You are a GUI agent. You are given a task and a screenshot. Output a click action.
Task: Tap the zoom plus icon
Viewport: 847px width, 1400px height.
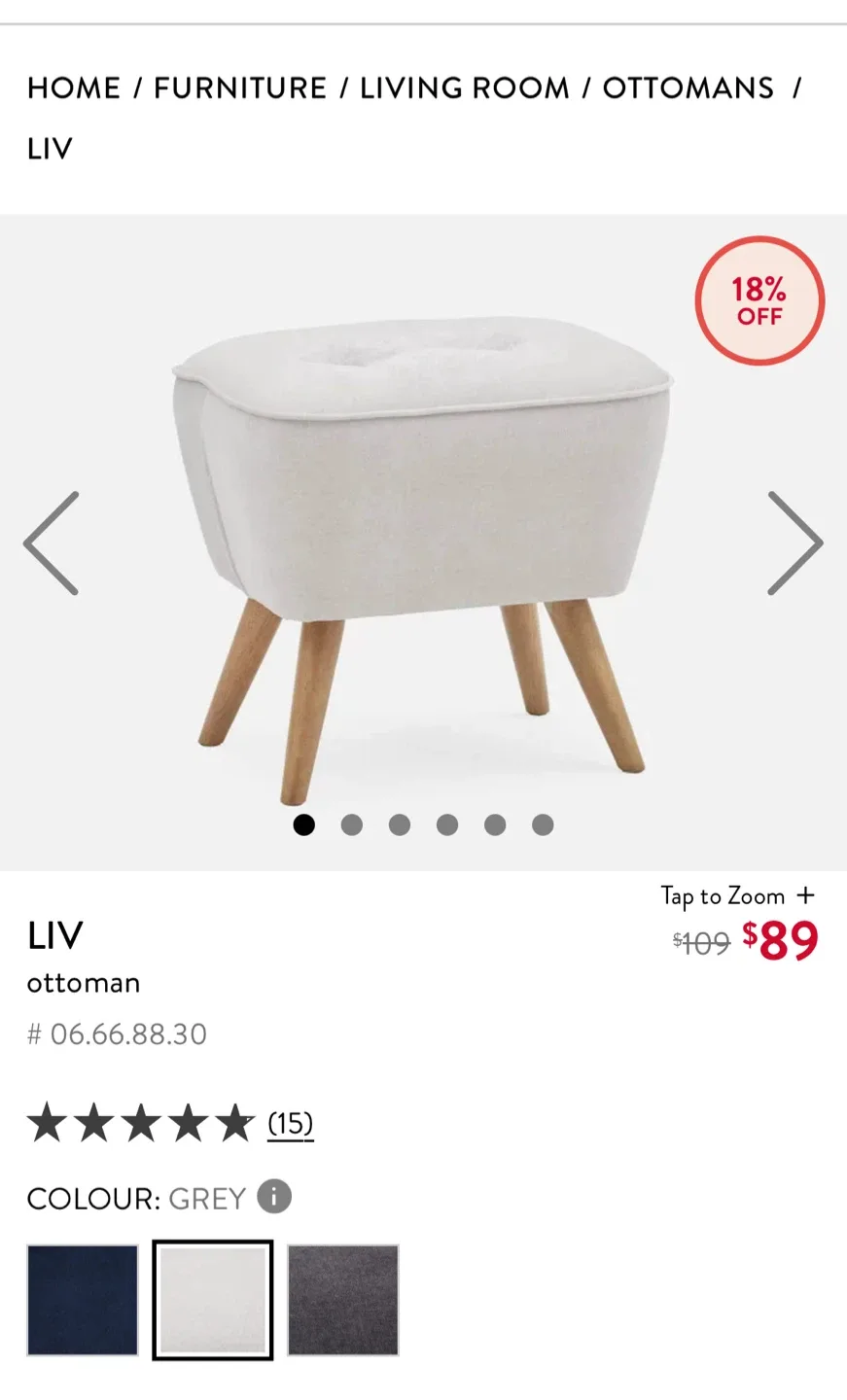[x=805, y=894]
